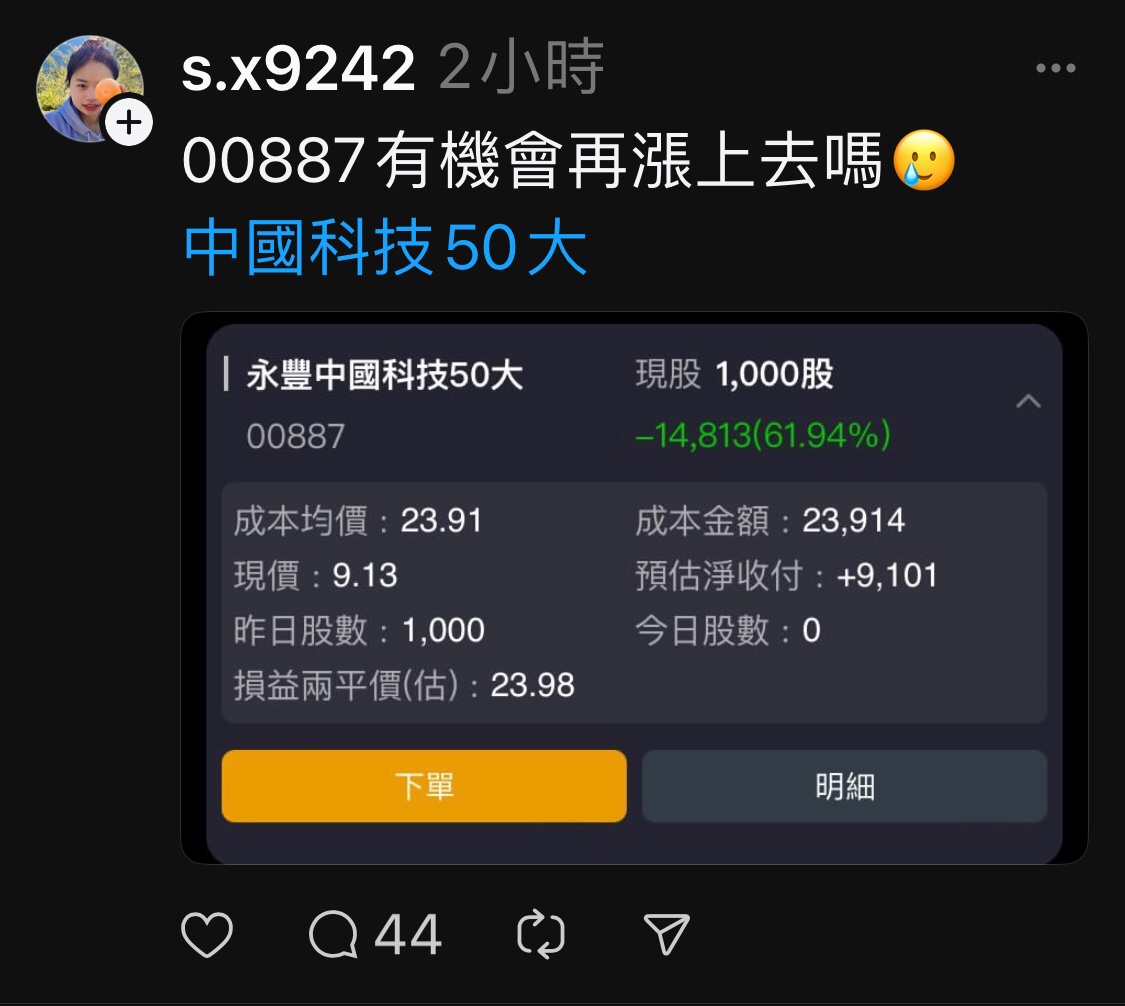Follow s.x9242 via the avatar plus badge
The height and width of the screenshot is (1006, 1125).
pos(129,124)
